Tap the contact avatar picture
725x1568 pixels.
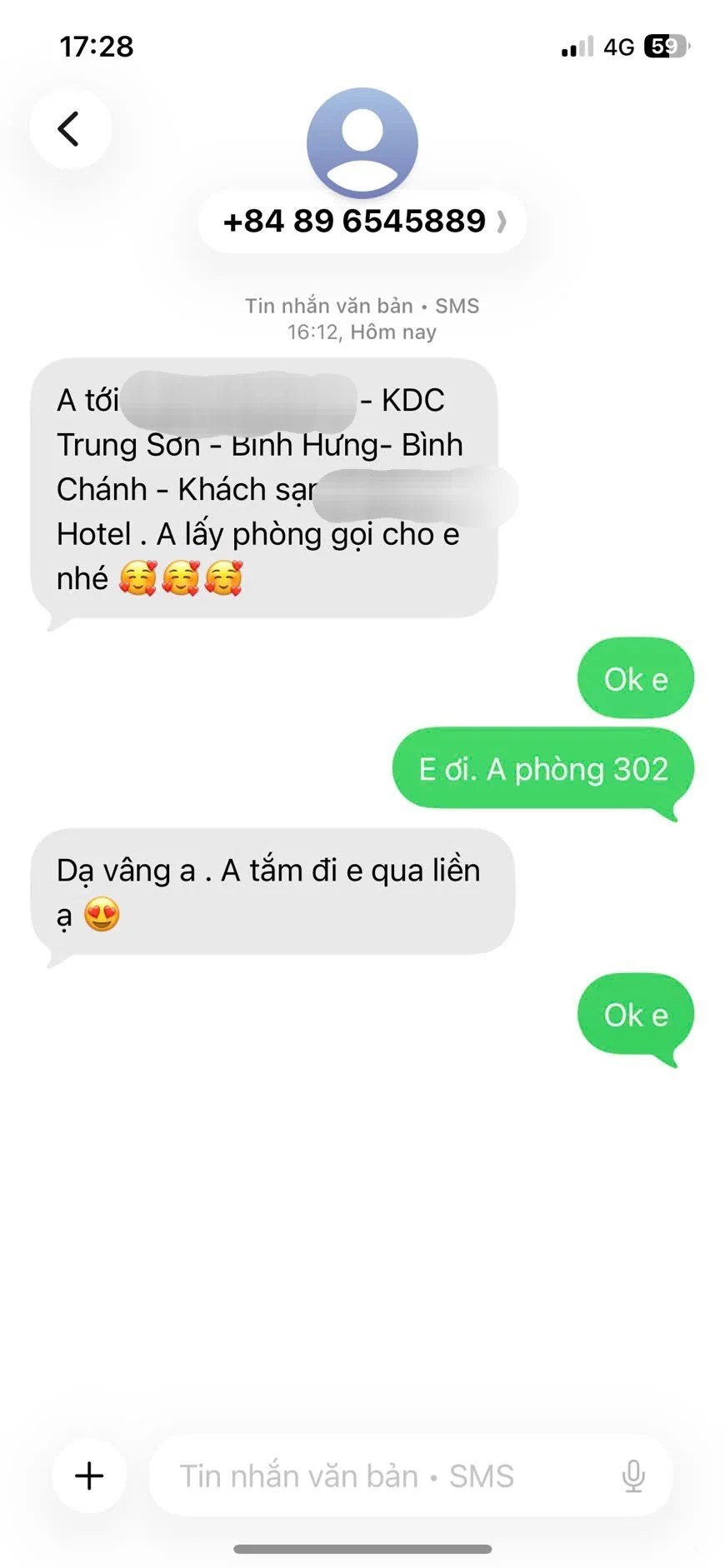click(x=362, y=142)
